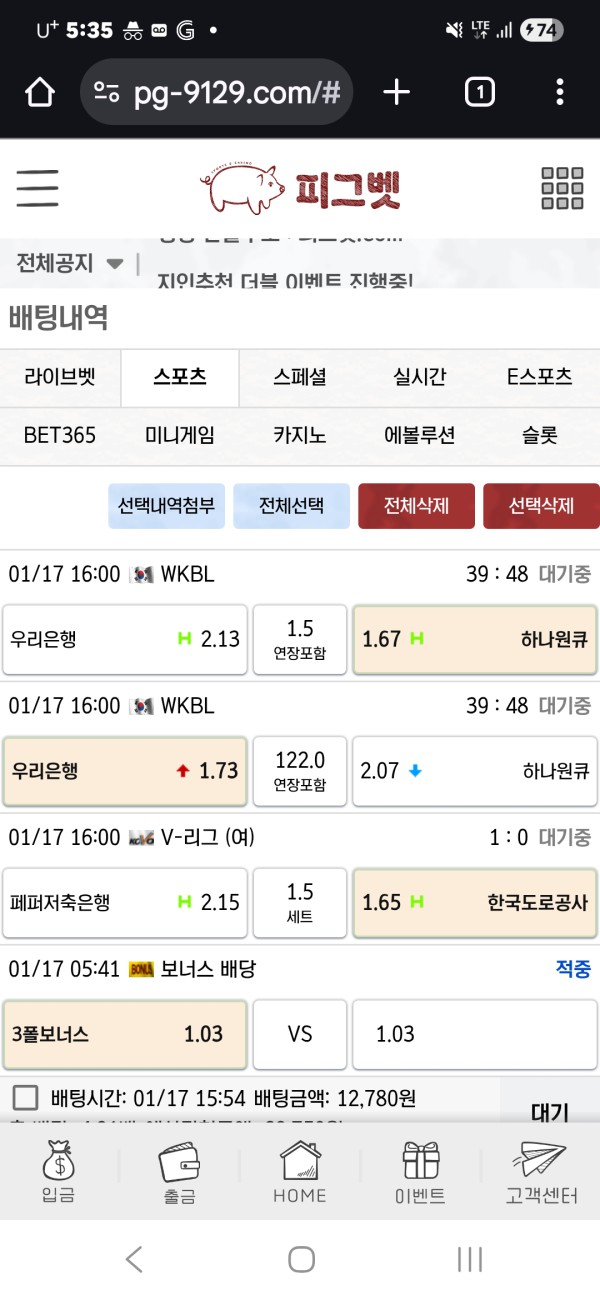Open 입금 in the bottom bar

59,1172
